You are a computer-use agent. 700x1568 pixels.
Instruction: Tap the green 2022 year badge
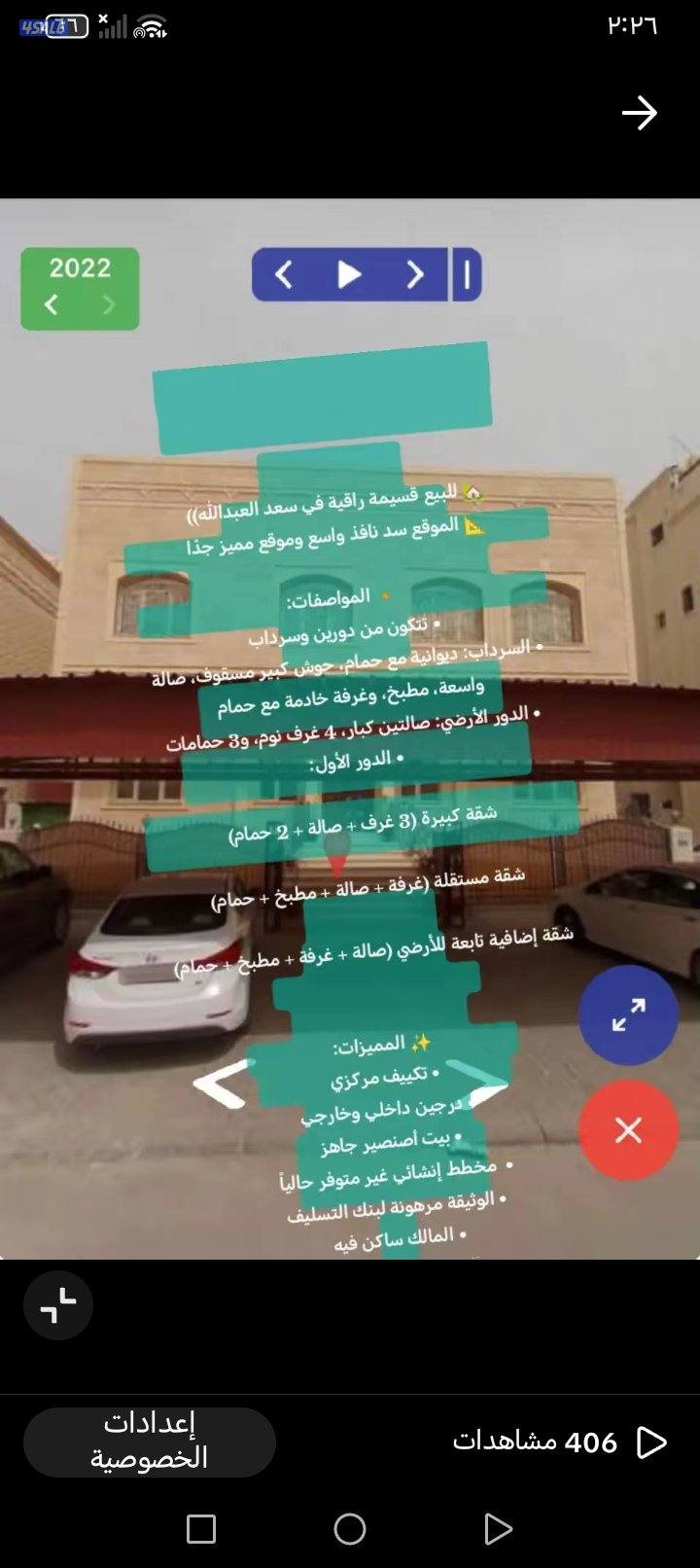point(80,269)
